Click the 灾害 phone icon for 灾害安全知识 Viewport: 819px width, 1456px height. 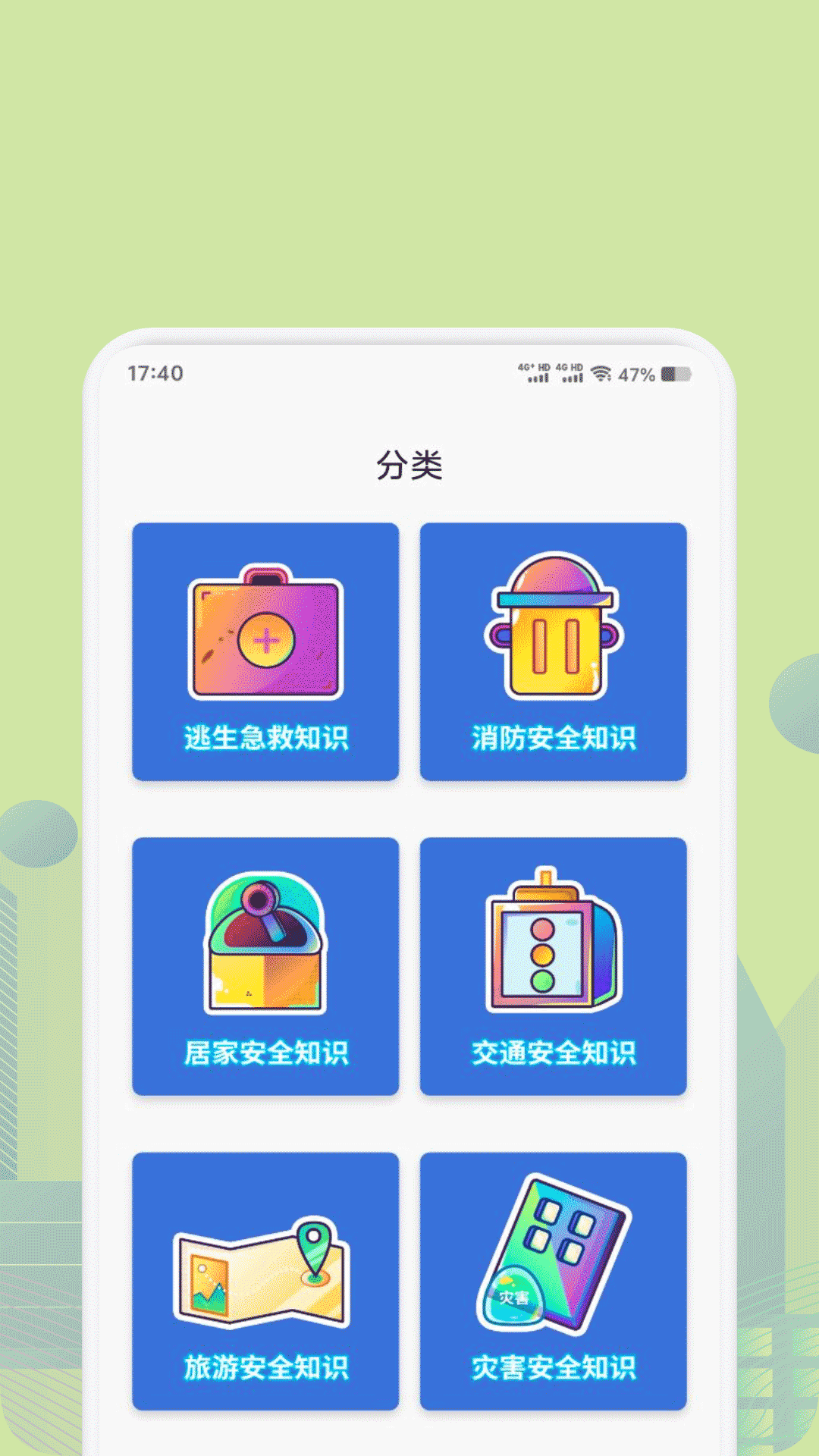557,1251
